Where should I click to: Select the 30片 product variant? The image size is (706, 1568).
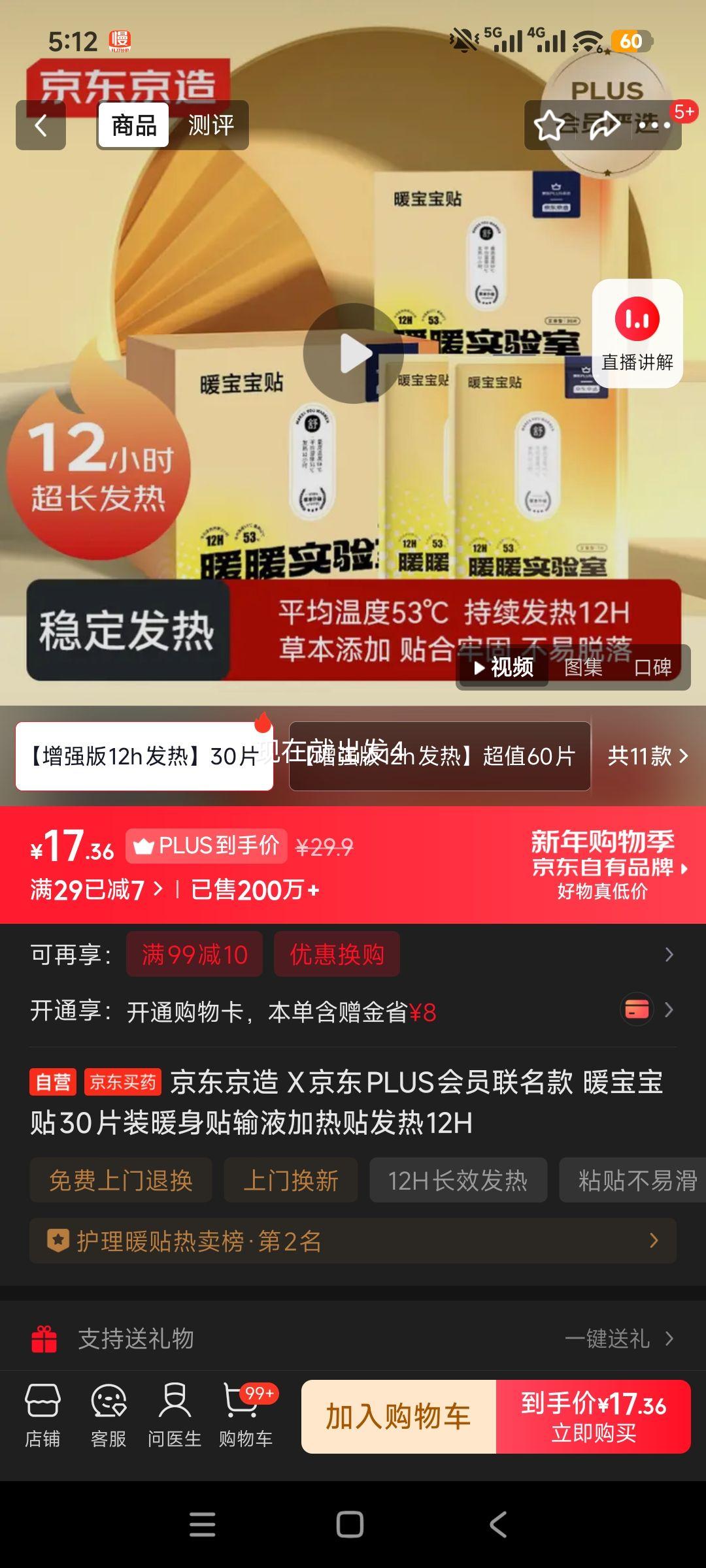(x=143, y=758)
